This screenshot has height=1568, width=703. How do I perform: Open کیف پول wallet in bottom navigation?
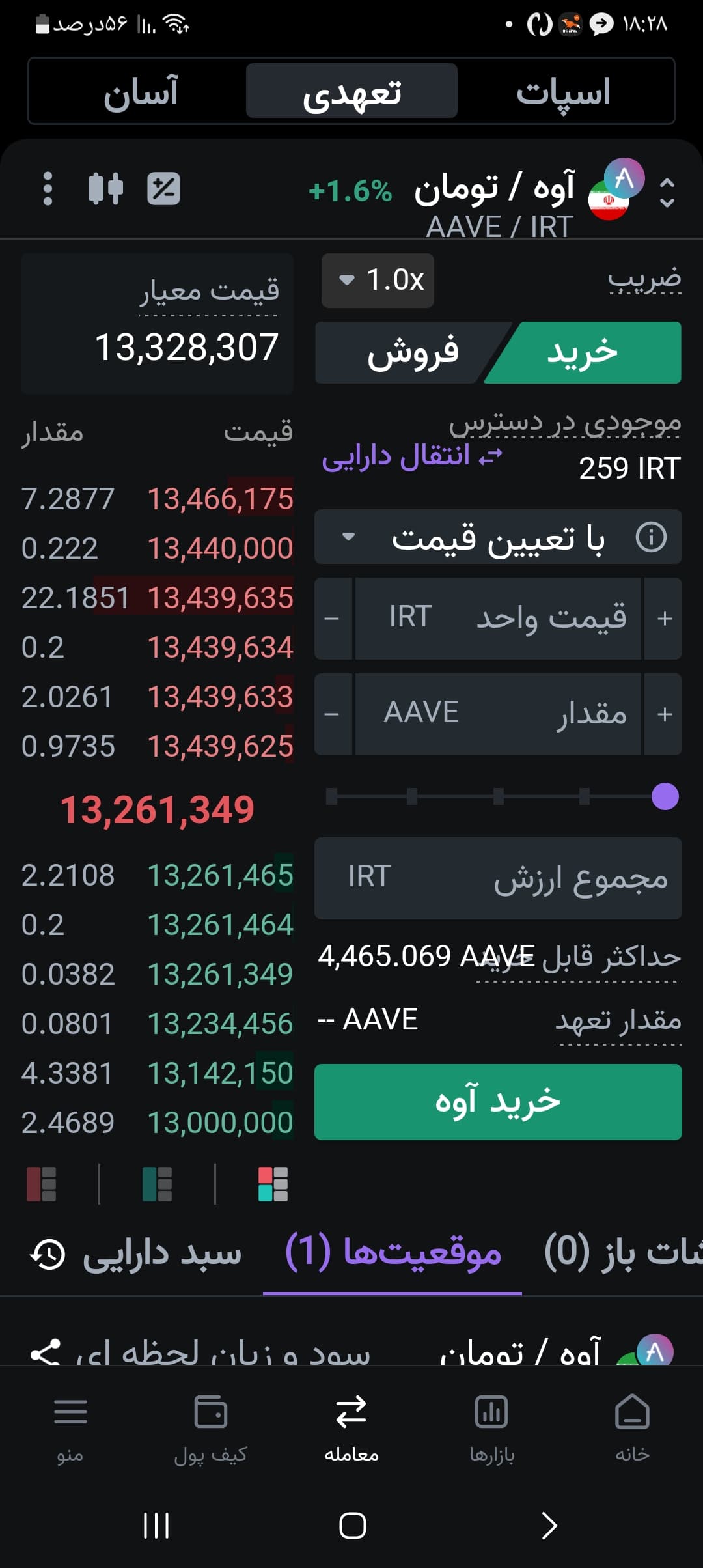(210, 1429)
